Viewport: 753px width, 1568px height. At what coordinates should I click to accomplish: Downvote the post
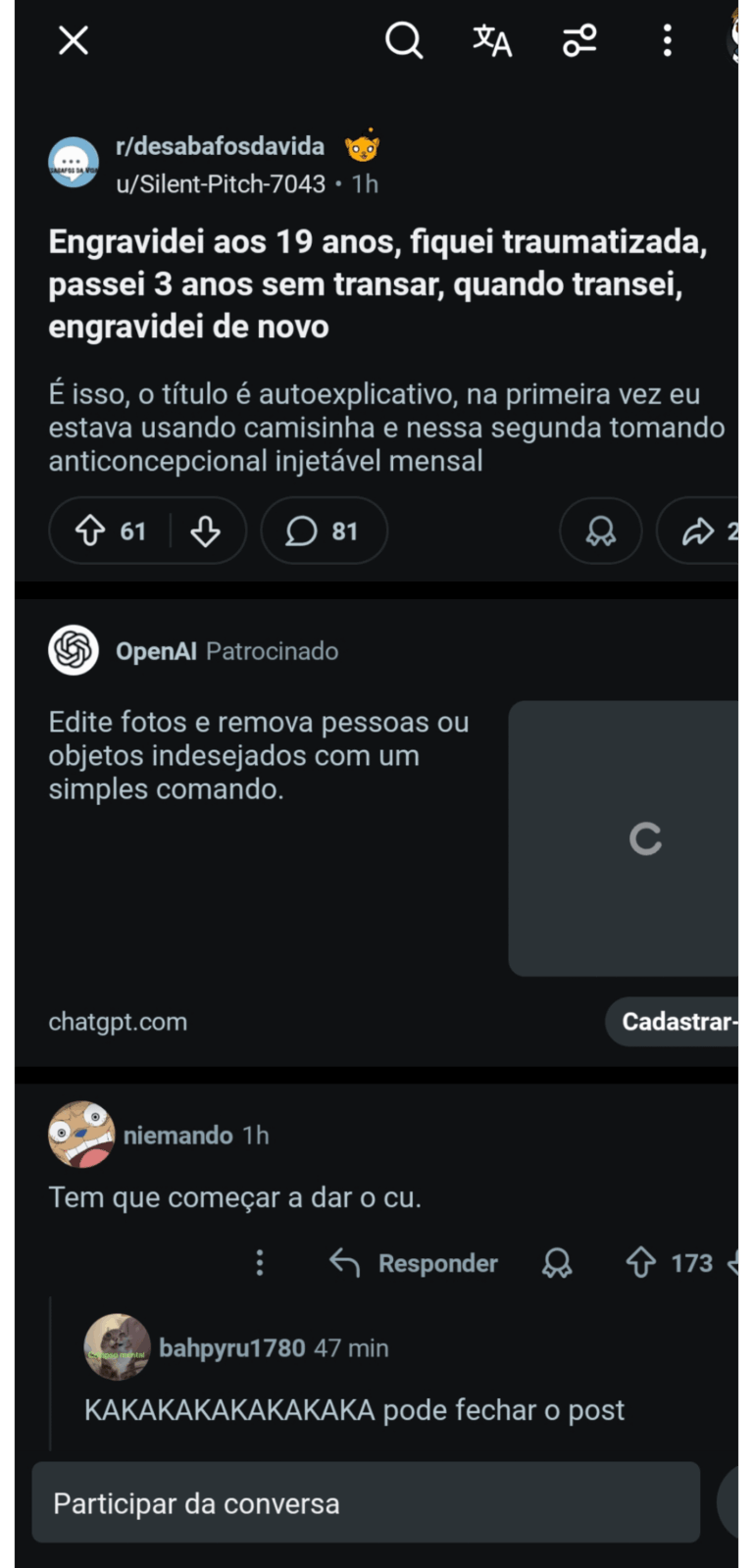[x=205, y=531]
